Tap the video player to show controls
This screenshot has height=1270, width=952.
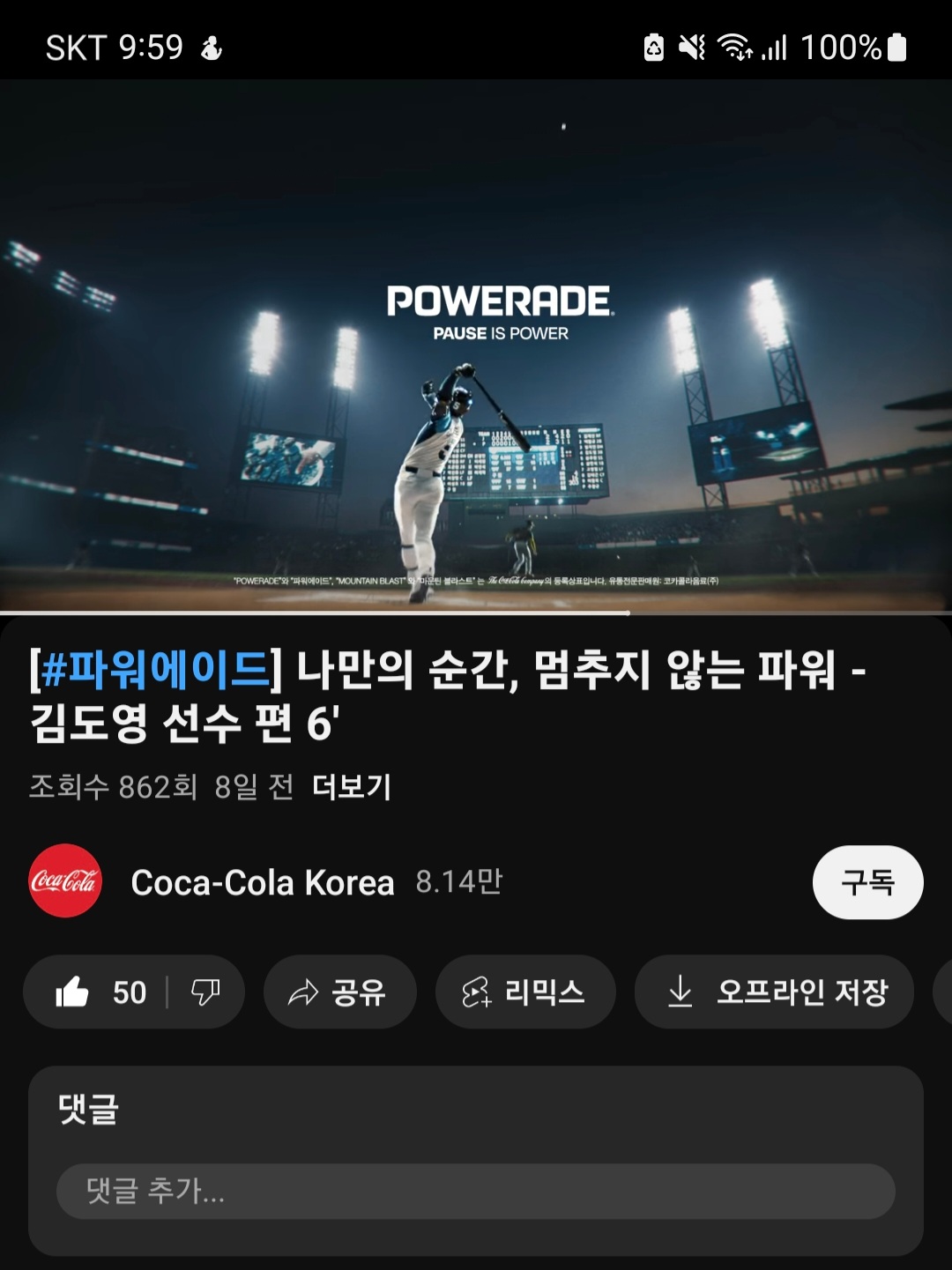(476, 344)
